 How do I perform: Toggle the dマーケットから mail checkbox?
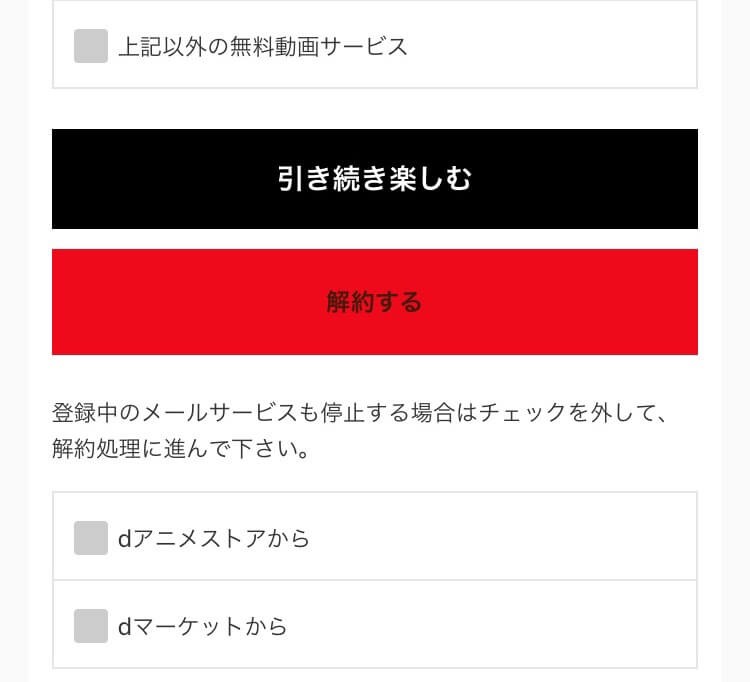pyautogui.click(x=91, y=626)
